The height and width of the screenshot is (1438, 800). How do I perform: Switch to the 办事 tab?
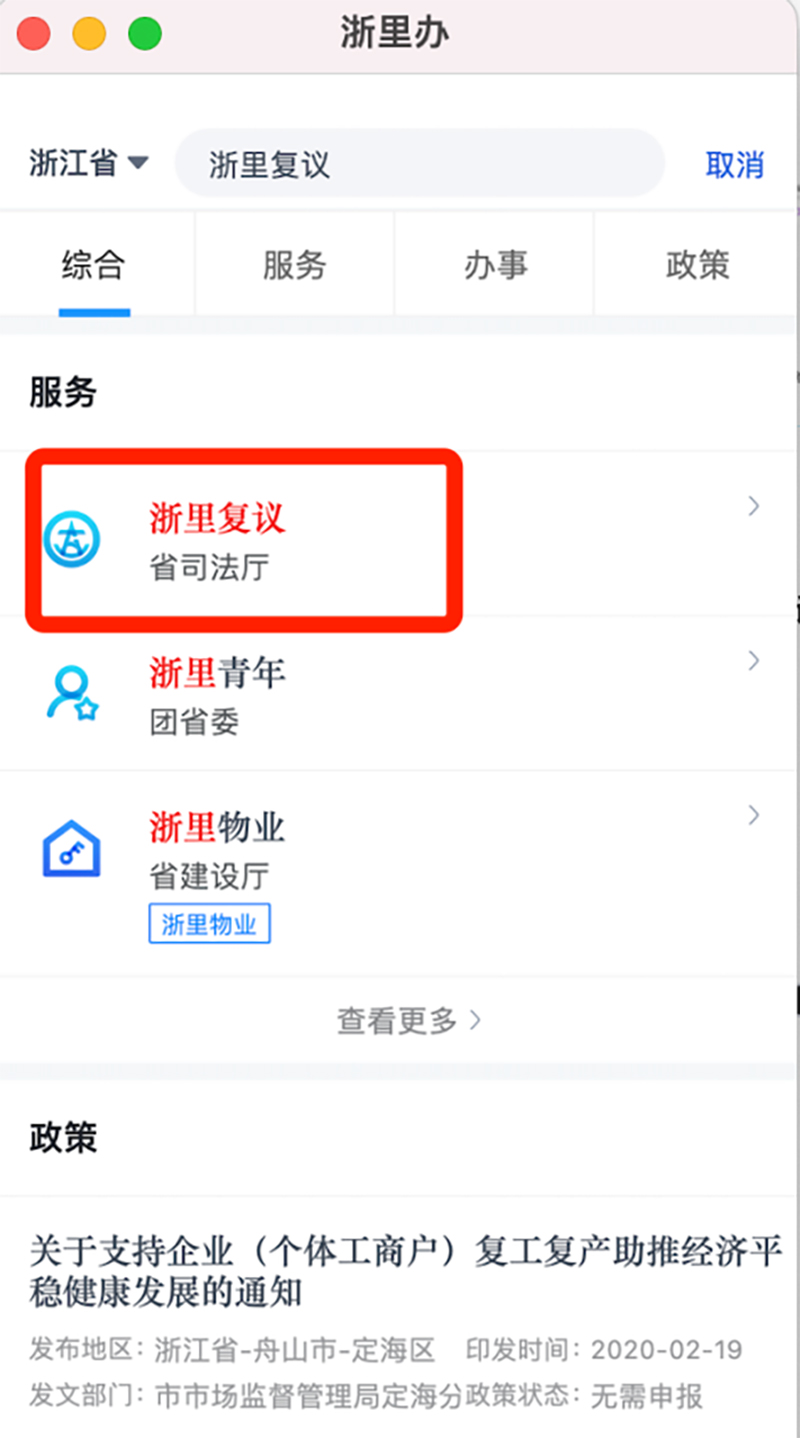495,266
